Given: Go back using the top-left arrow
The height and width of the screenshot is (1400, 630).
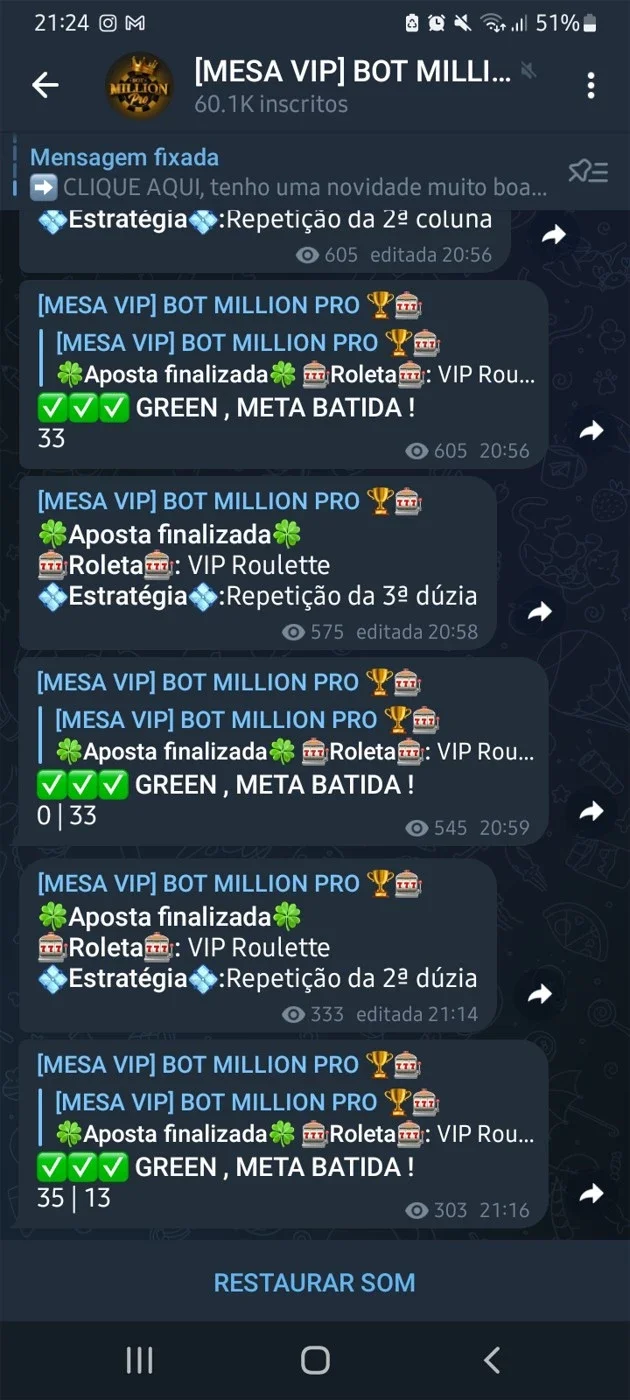Looking at the screenshot, I should (45, 86).
